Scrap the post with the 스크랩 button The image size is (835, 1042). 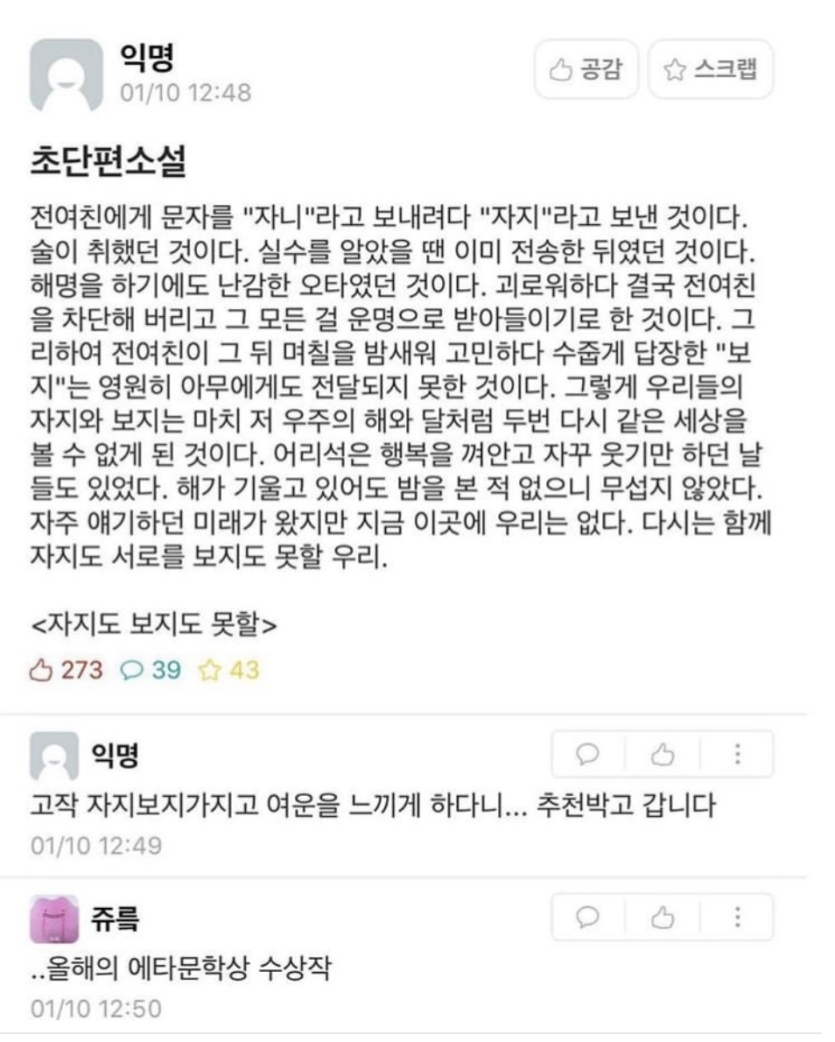coord(711,70)
